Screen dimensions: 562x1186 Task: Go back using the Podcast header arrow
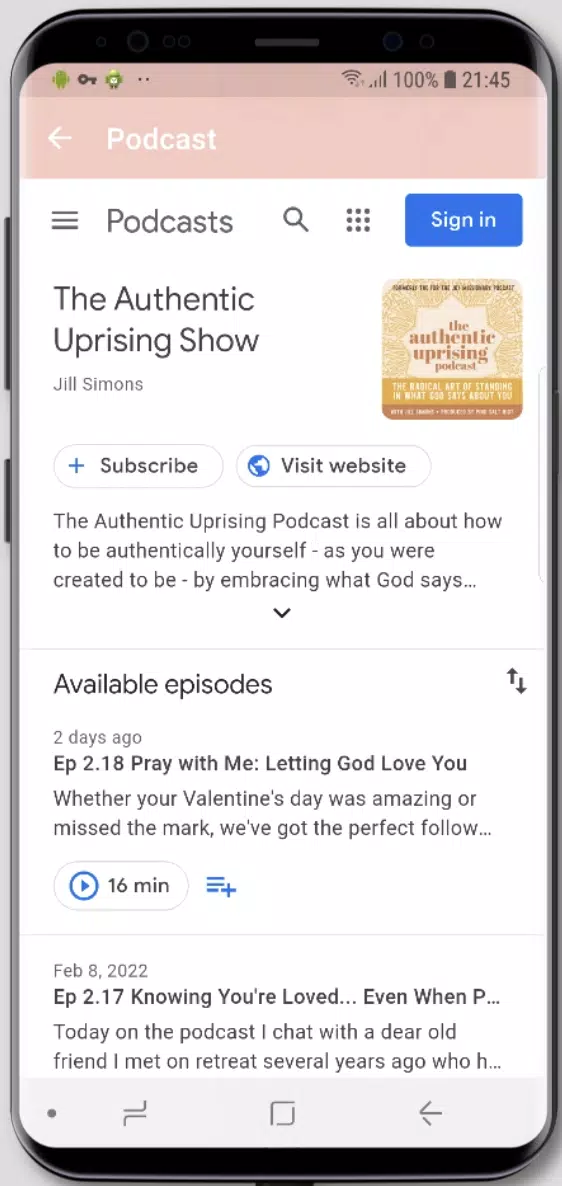(x=60, y=138)
